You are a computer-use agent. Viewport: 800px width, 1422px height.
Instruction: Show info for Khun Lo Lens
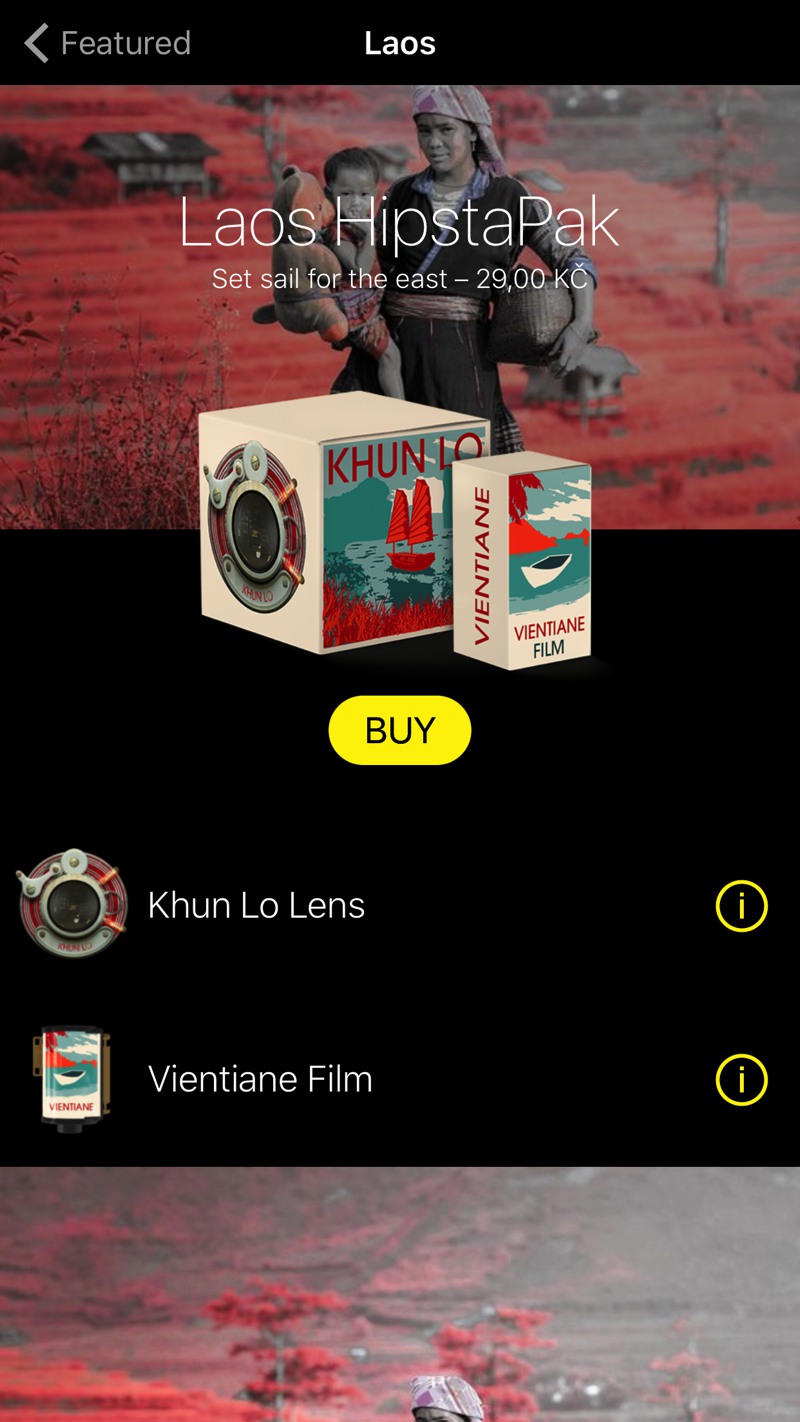point(742,906)
